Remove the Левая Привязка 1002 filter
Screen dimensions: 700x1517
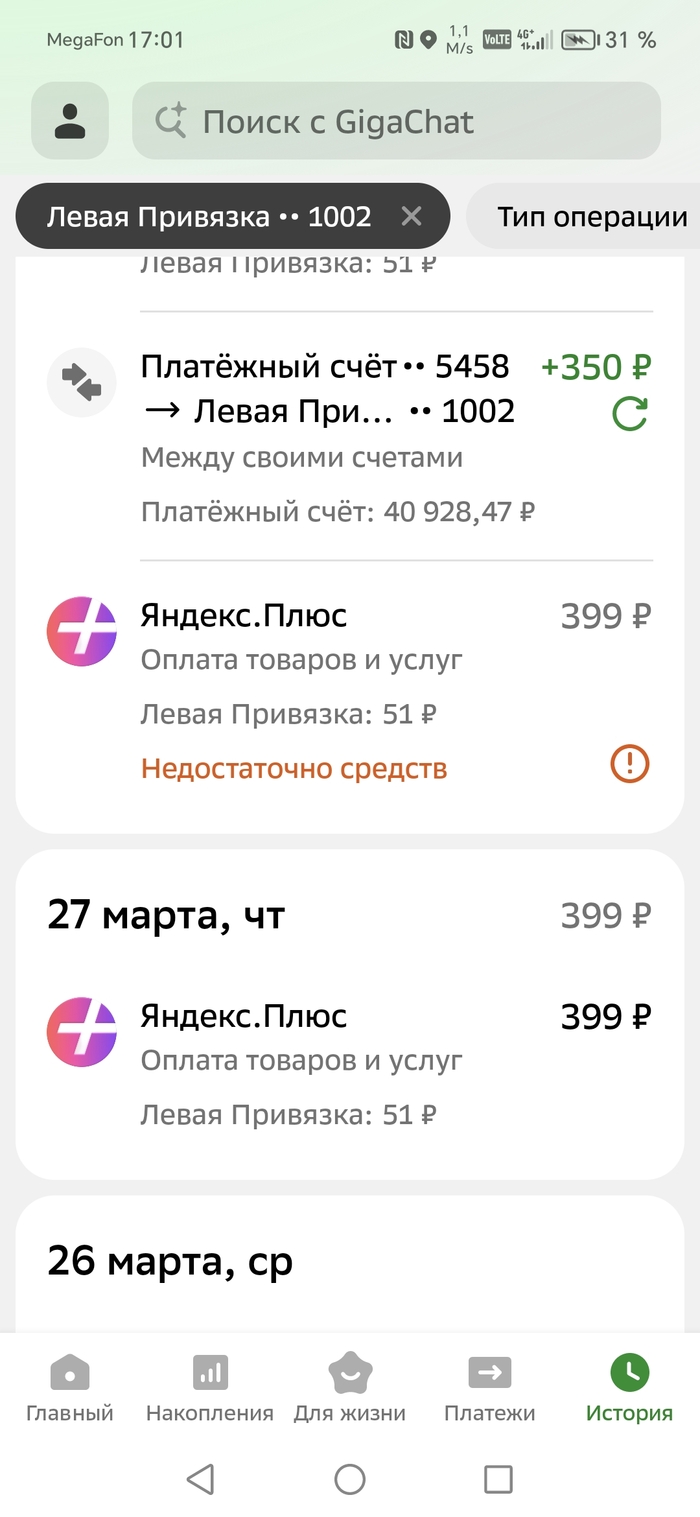click(411, 216)
